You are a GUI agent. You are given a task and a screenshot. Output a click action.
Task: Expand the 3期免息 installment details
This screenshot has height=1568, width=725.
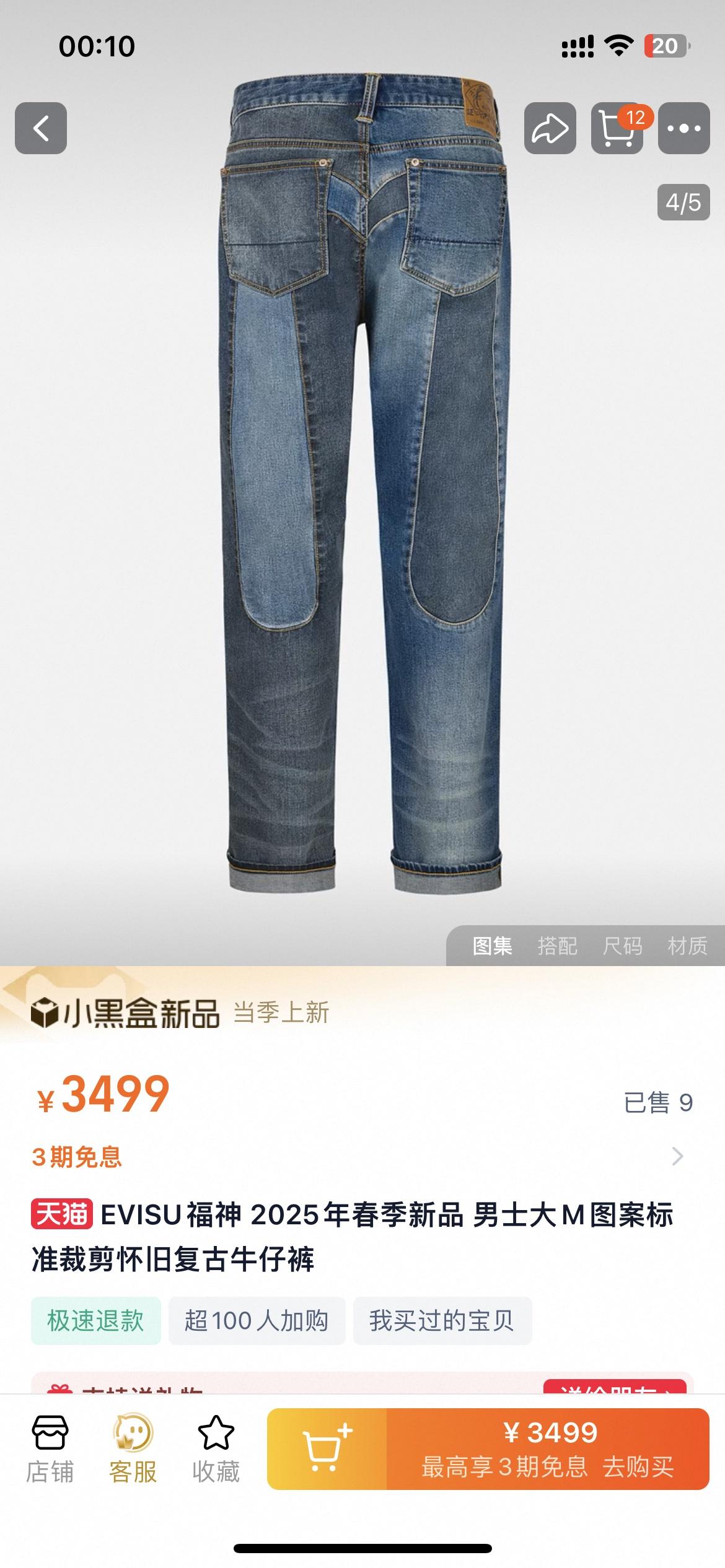[677, 1156]
